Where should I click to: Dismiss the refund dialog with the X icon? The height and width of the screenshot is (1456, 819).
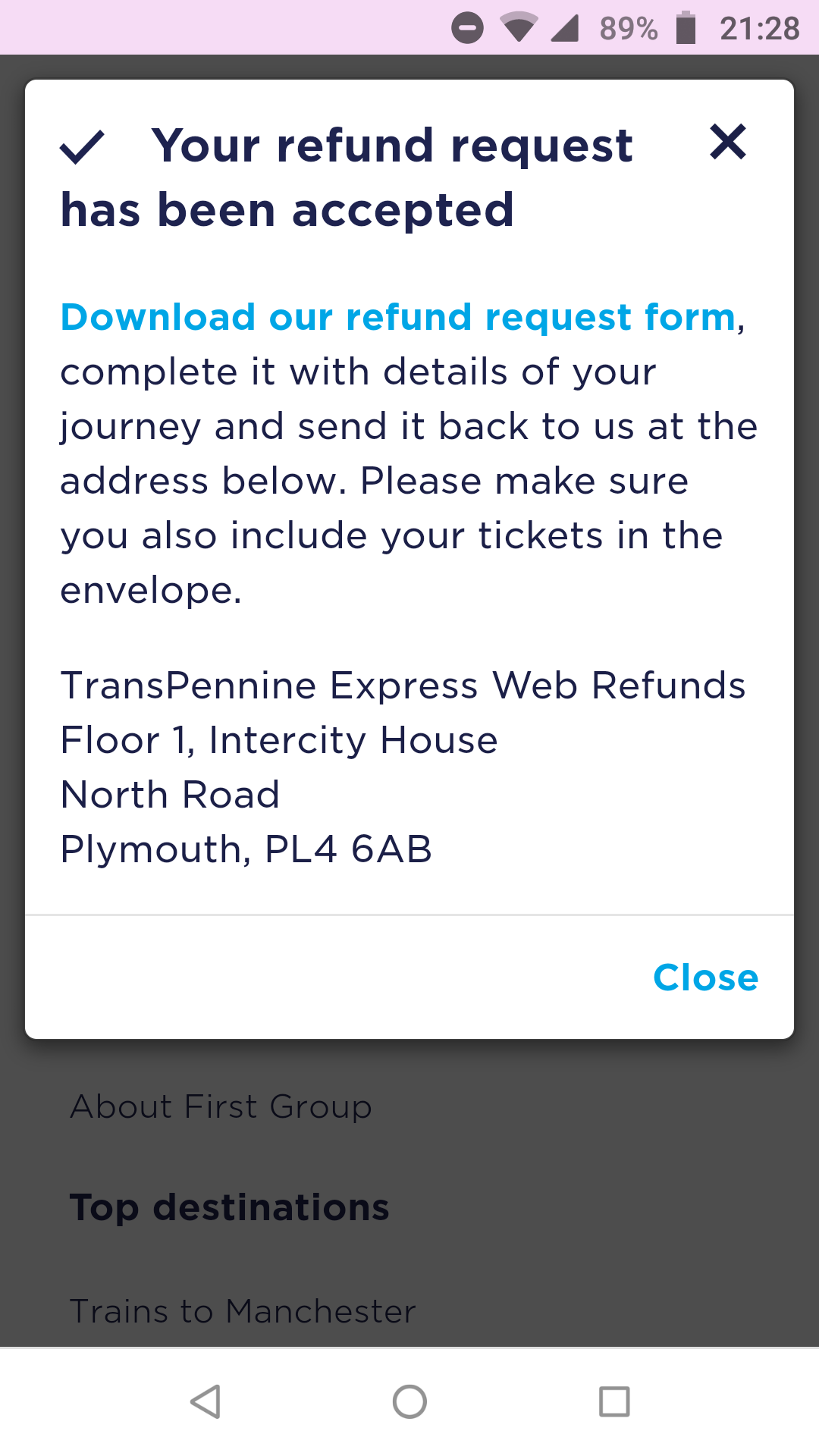click(728, 142)
